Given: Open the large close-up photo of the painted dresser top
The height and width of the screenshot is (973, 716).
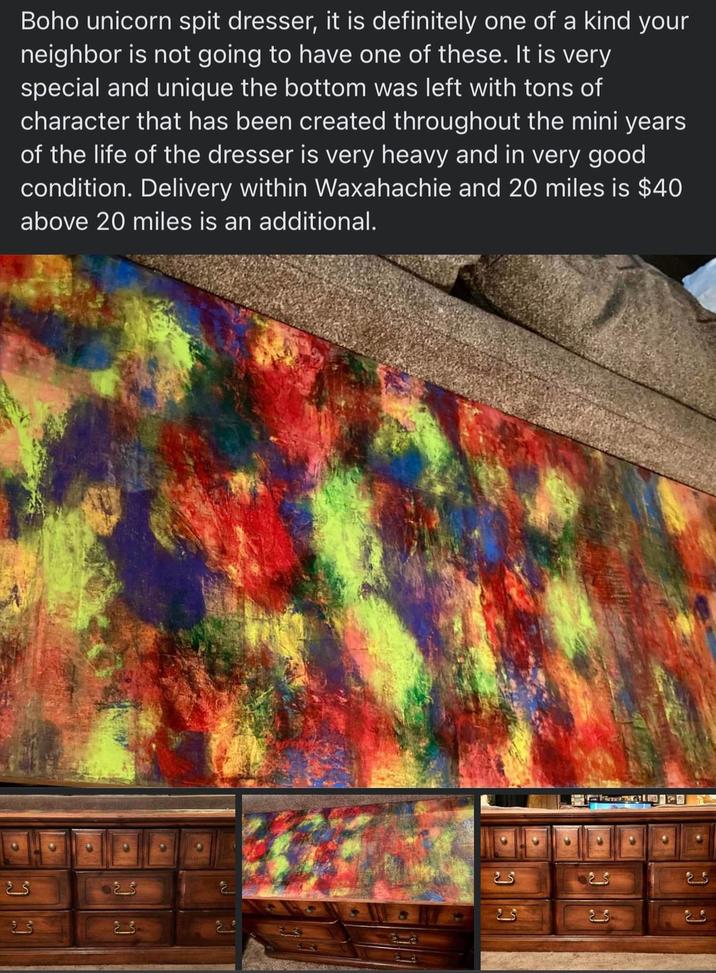Looking at the screenshot, I should point(358,520).
